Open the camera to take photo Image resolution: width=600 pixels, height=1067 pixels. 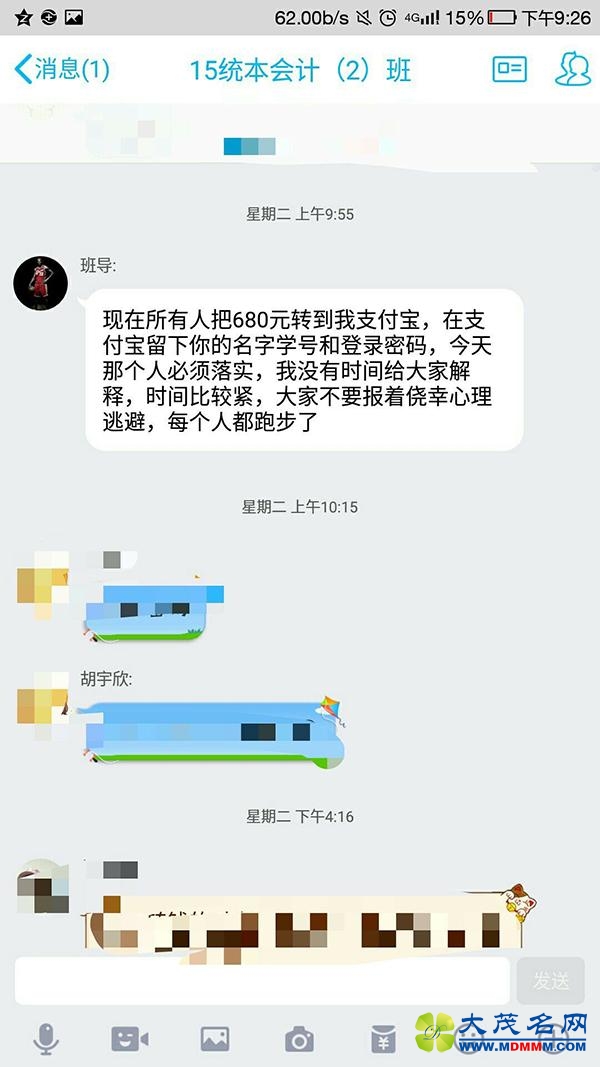point(299,1039)
